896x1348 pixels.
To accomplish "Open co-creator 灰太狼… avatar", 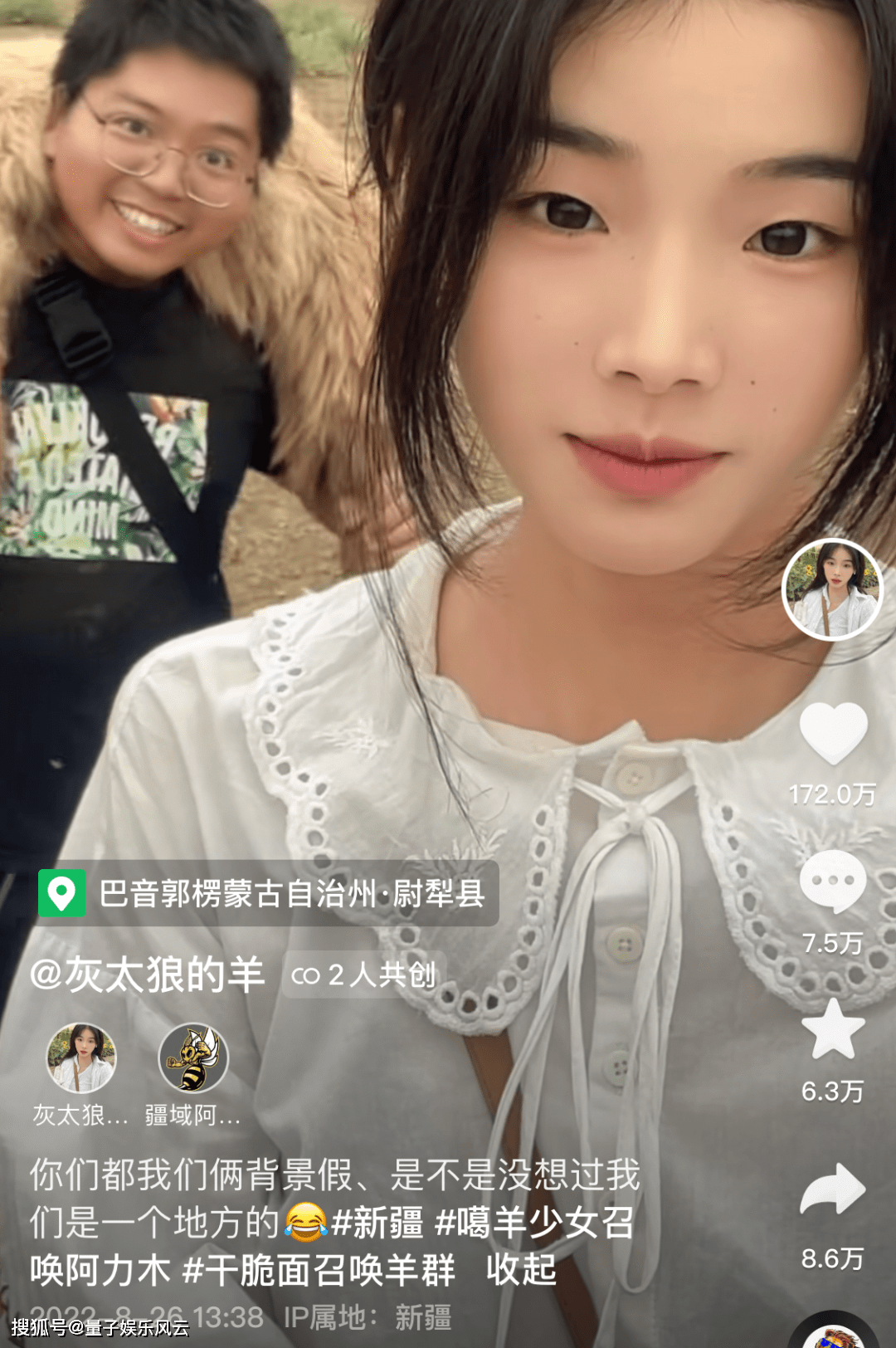I will [80, 1057].
